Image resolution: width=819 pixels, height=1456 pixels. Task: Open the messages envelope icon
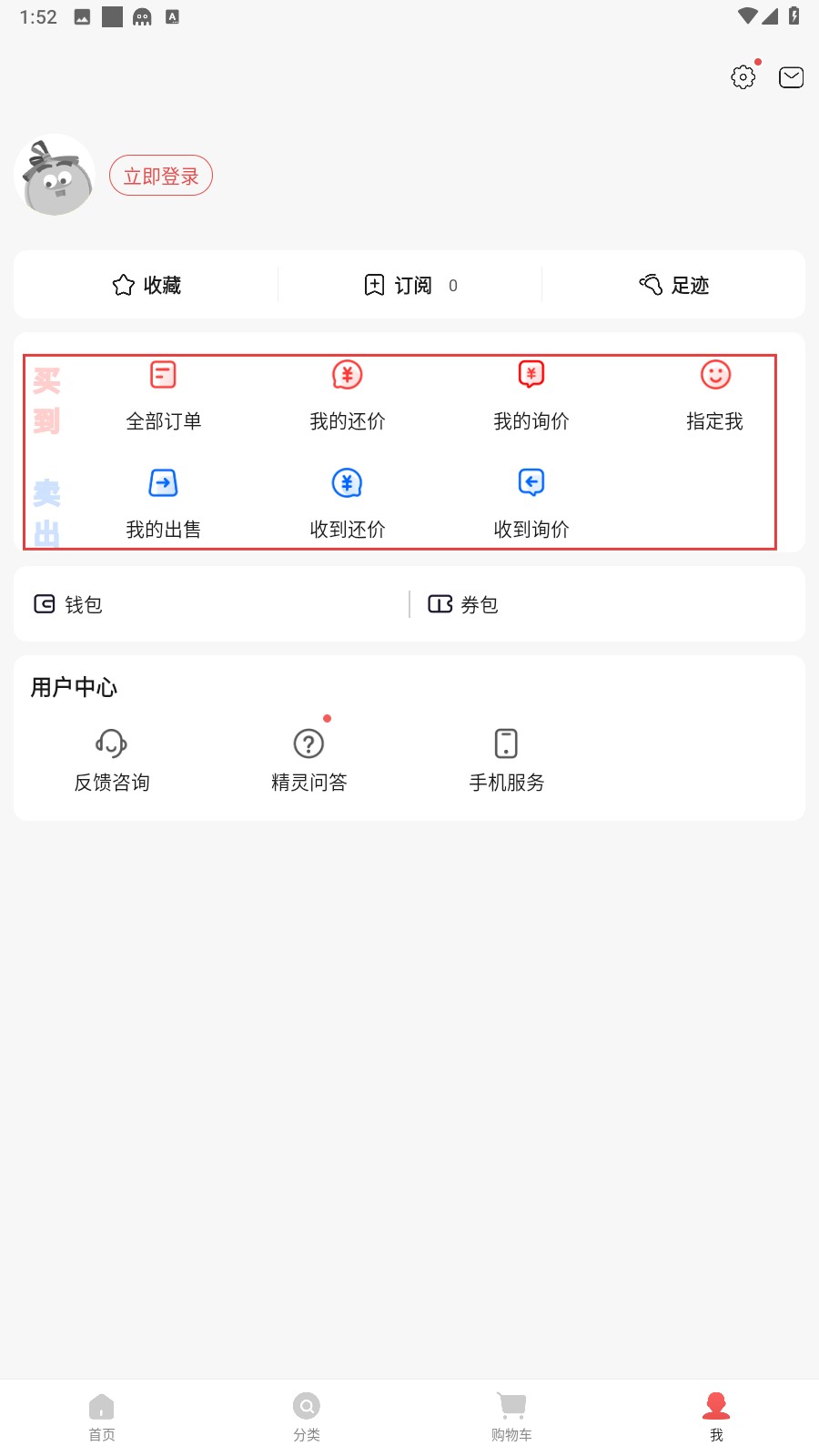[791, 77]
